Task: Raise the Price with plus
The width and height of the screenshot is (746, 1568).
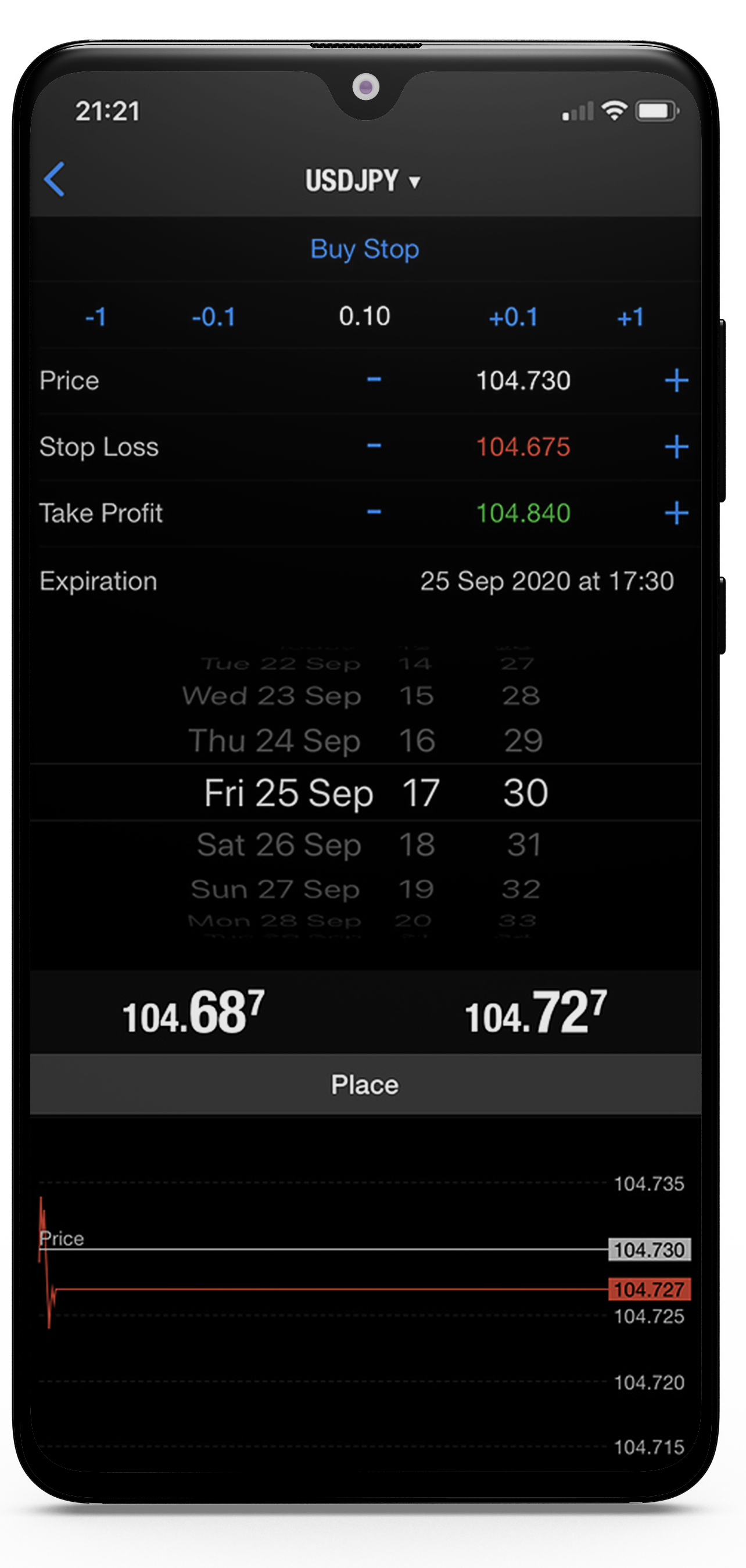Action: tap(676, 380)
